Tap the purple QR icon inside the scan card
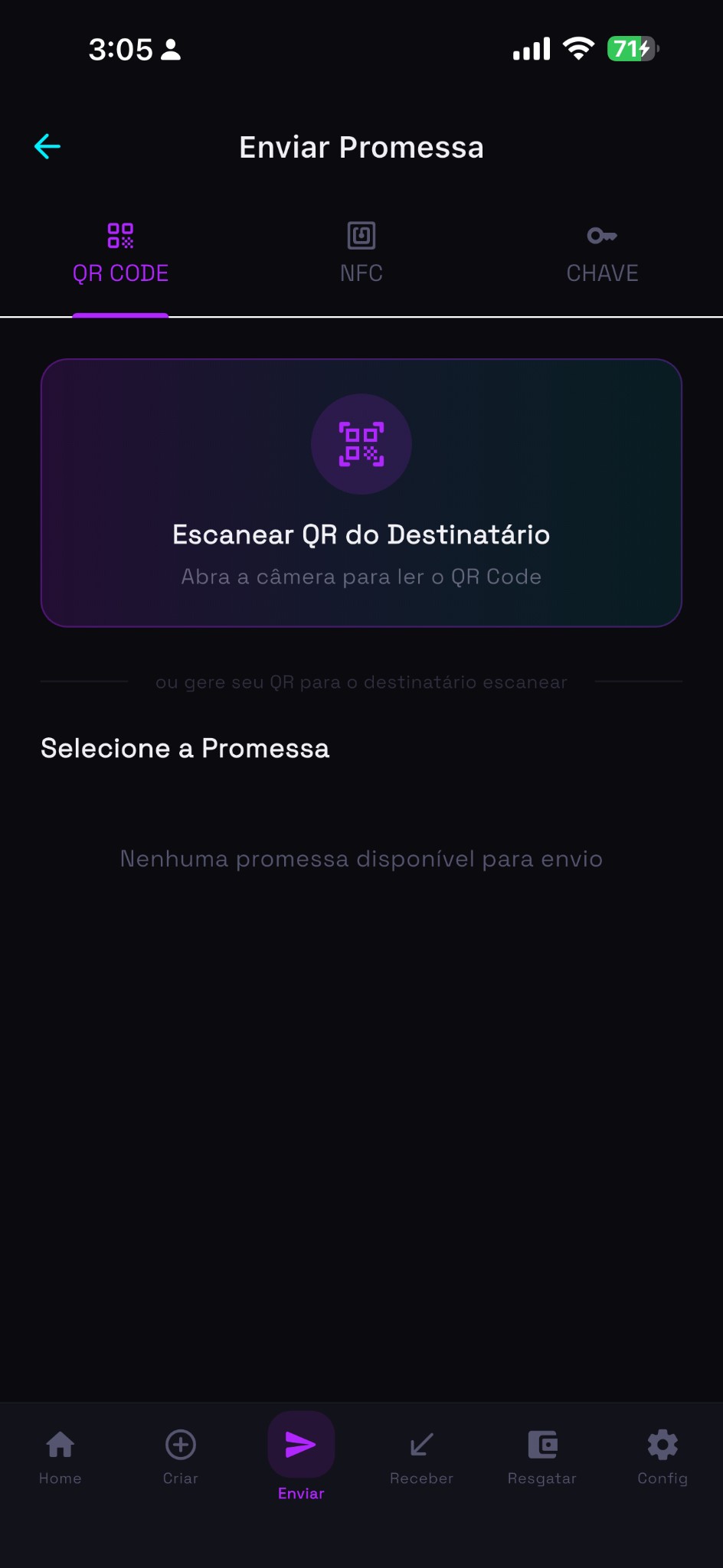 [x=361, y=445]
